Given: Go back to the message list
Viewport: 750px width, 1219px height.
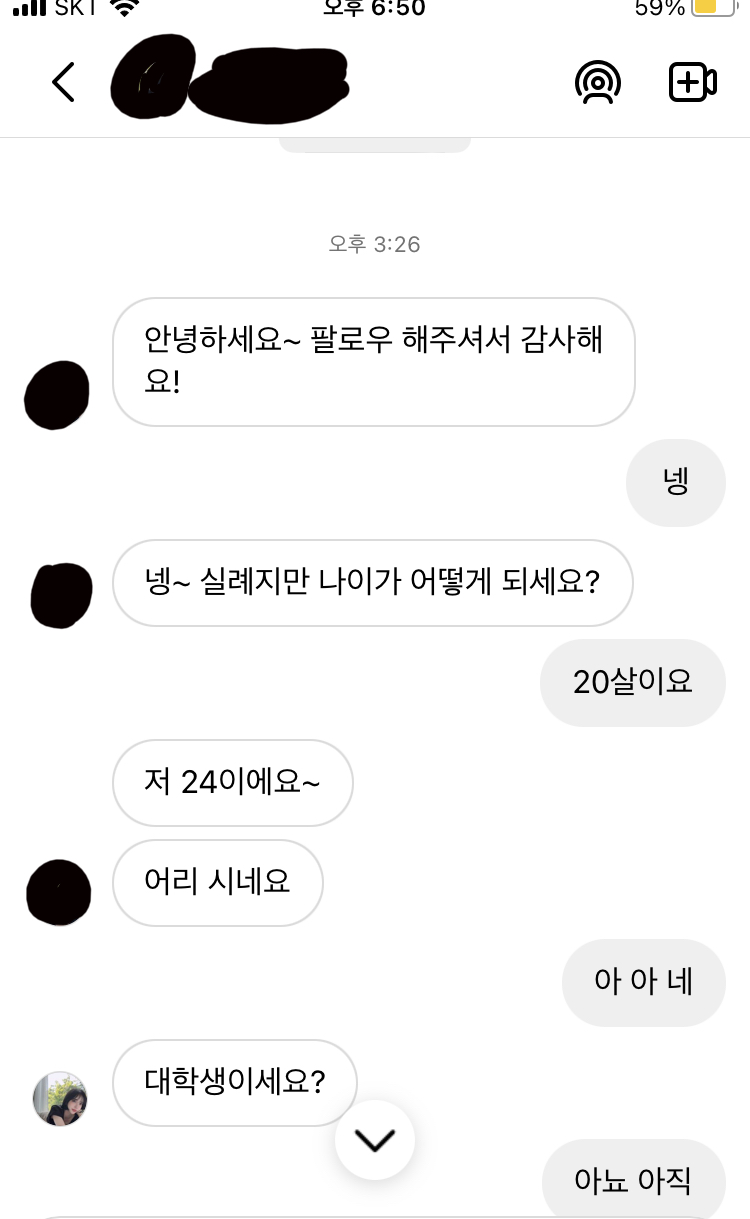Looking at the screenshot, I should (x=63, y=82).
